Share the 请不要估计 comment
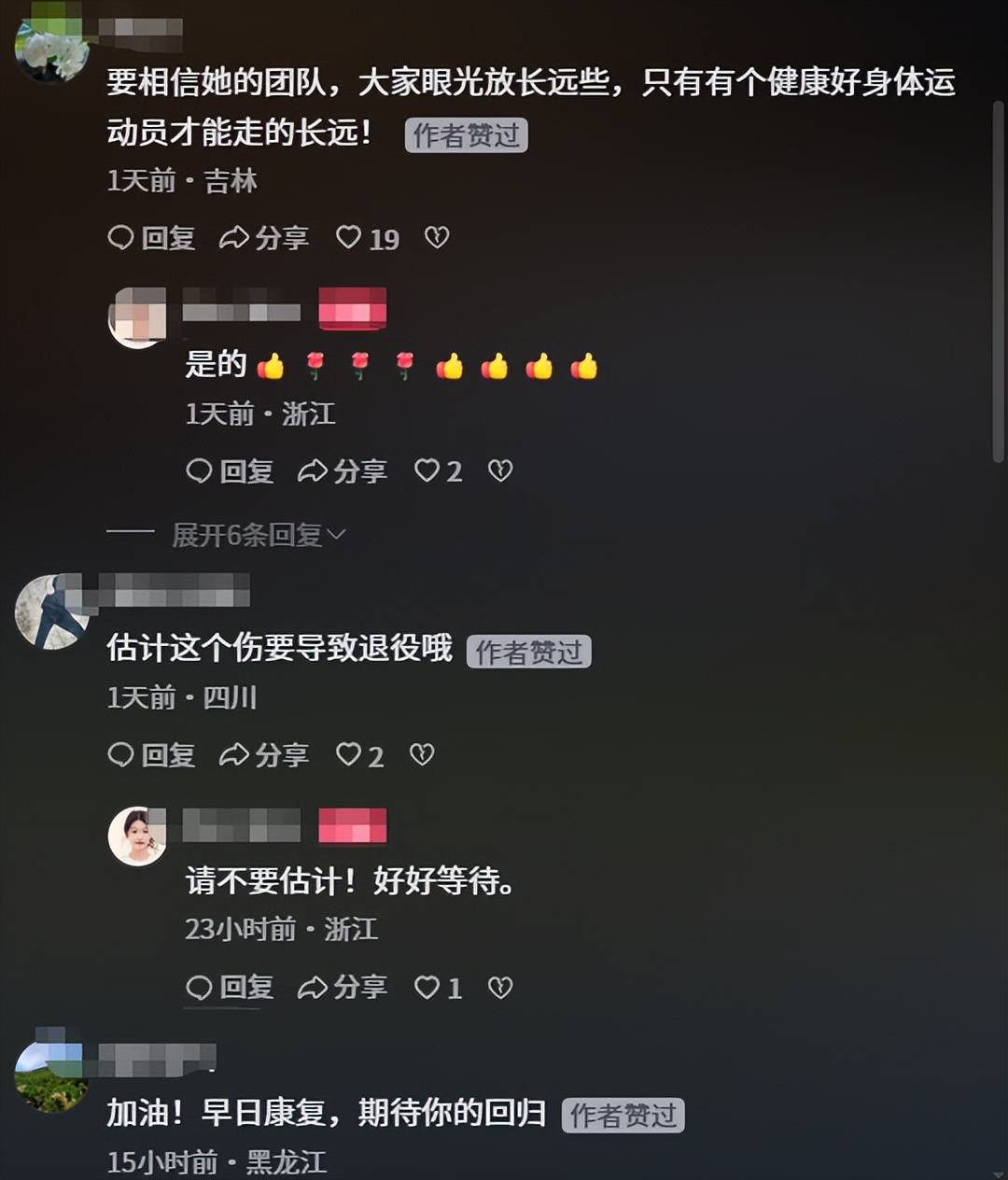Image resolution: width=1008 pixels, height=1180 pixels. [x=343, y=987]
